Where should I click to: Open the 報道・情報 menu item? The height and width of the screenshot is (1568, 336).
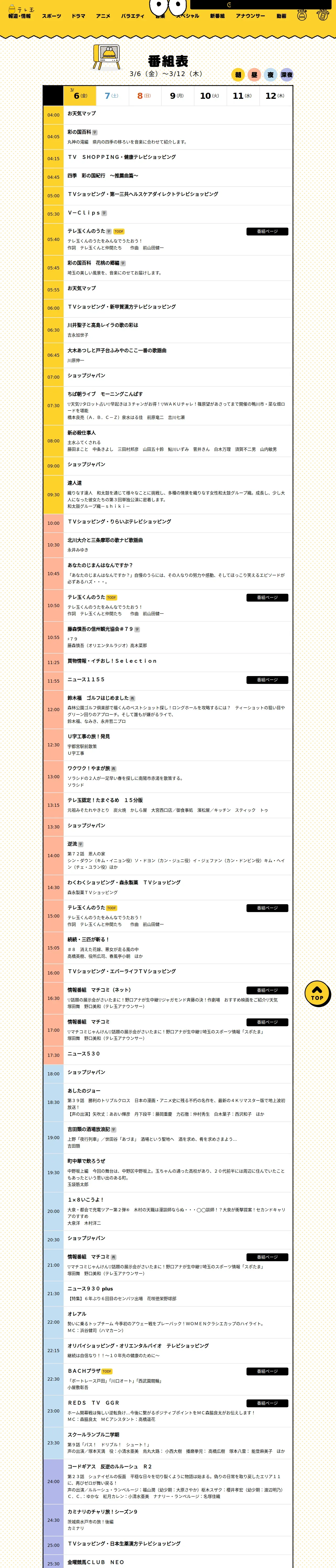pos(20,16)
